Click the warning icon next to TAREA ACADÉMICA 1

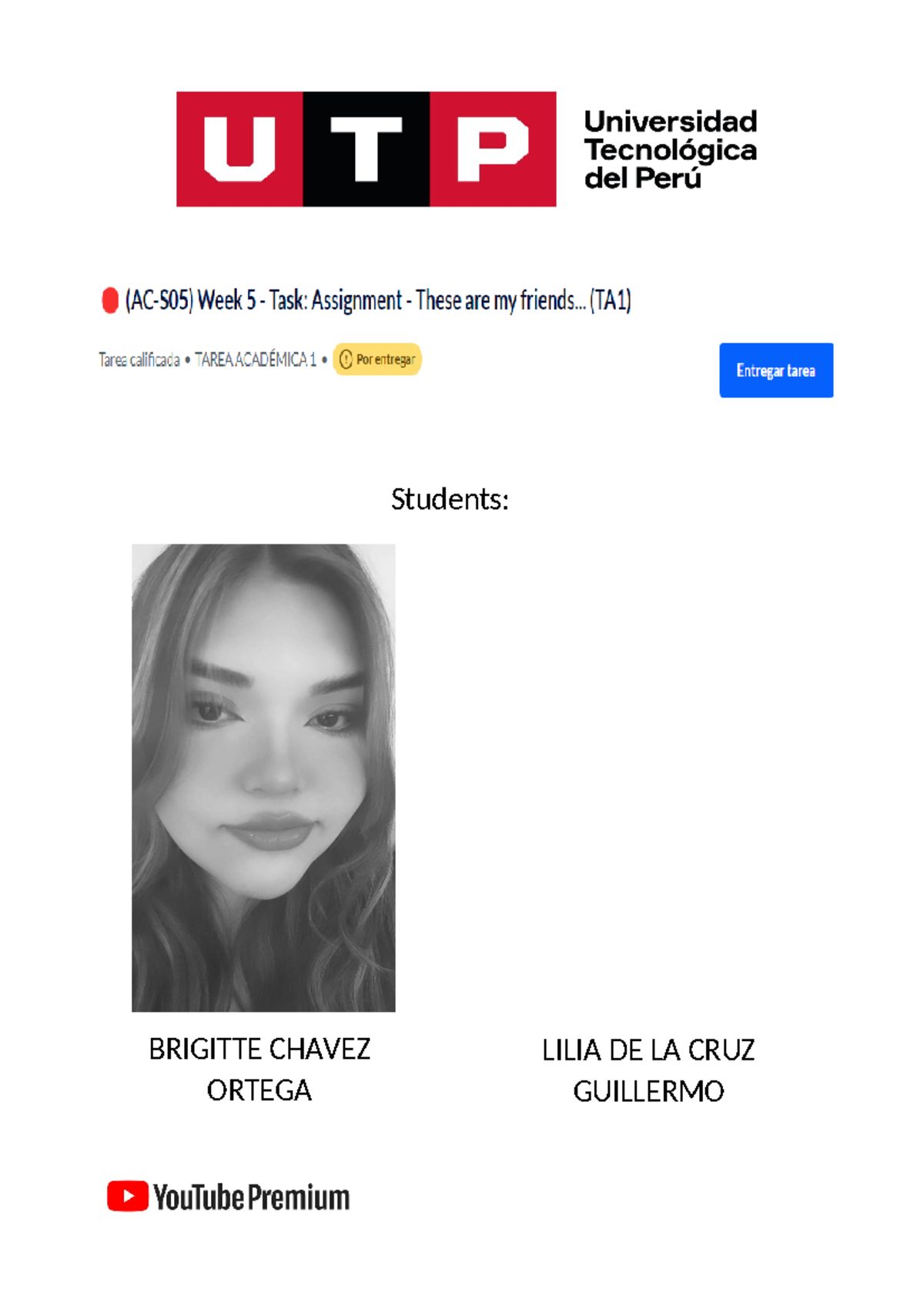point(346,359)
